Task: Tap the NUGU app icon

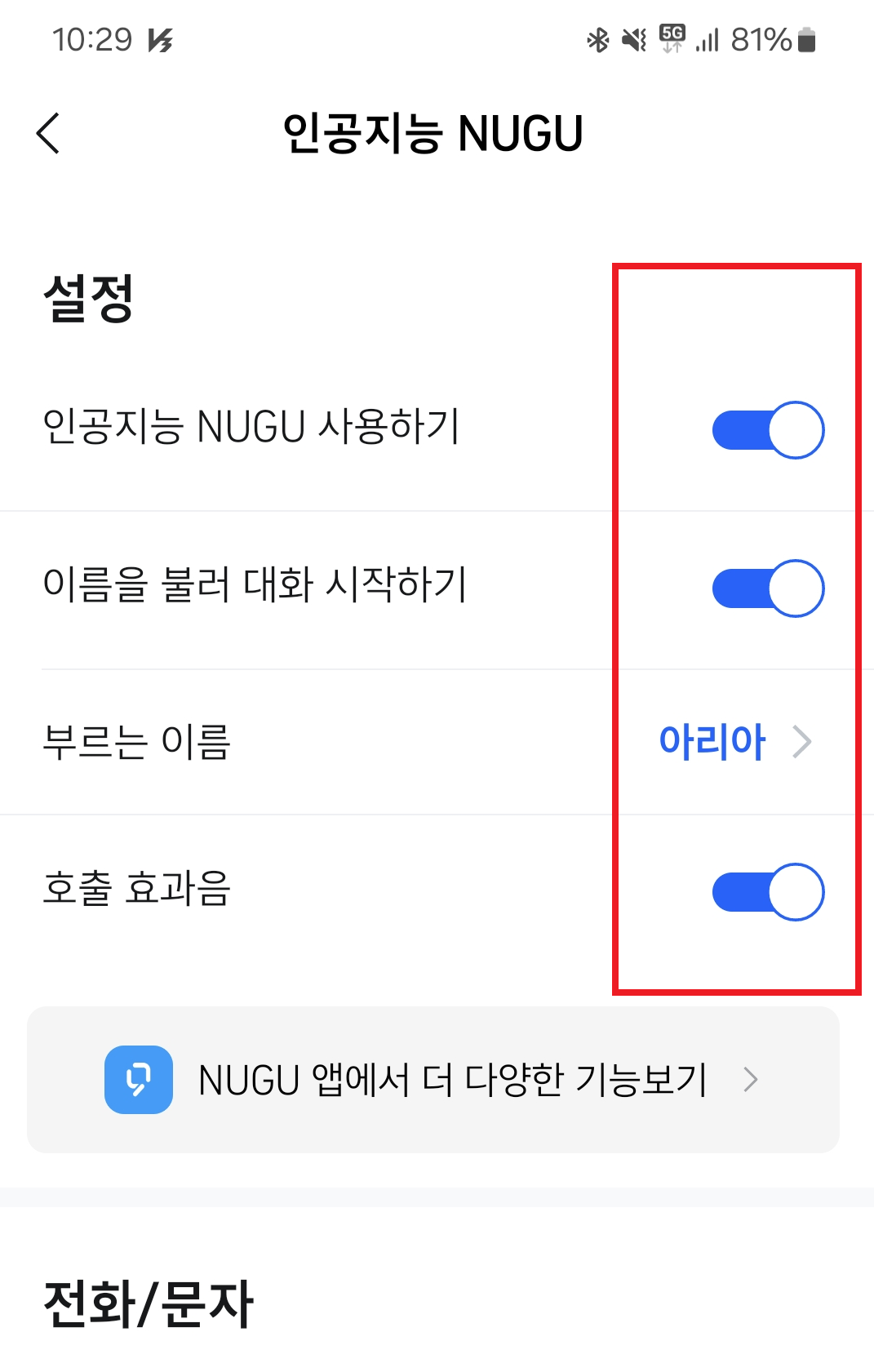Action: point(139,1080)
